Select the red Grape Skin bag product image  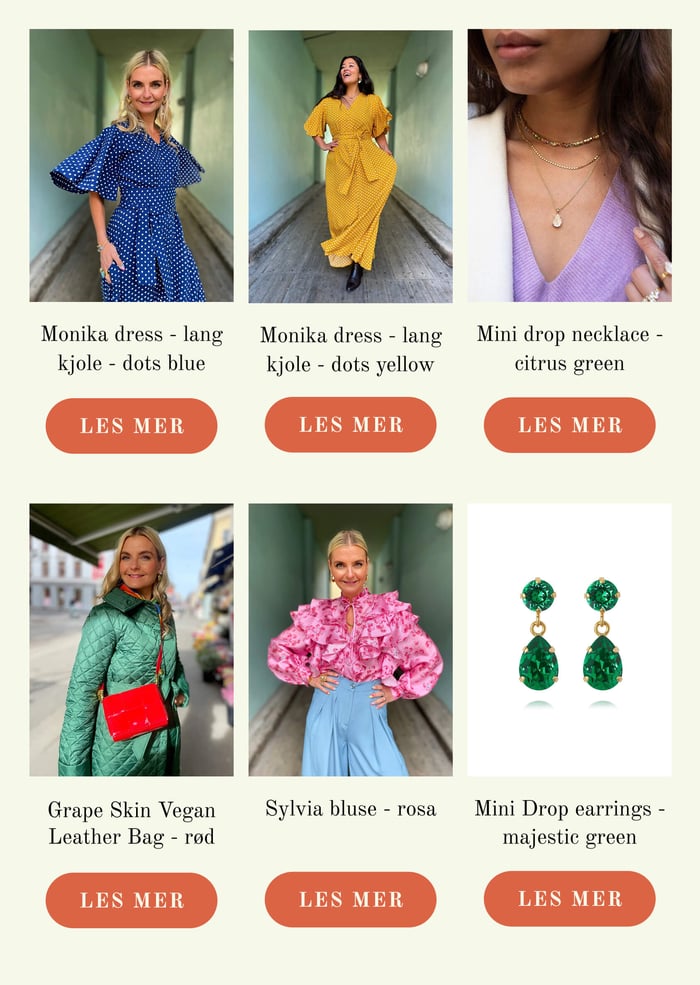(x=131, y=640)
